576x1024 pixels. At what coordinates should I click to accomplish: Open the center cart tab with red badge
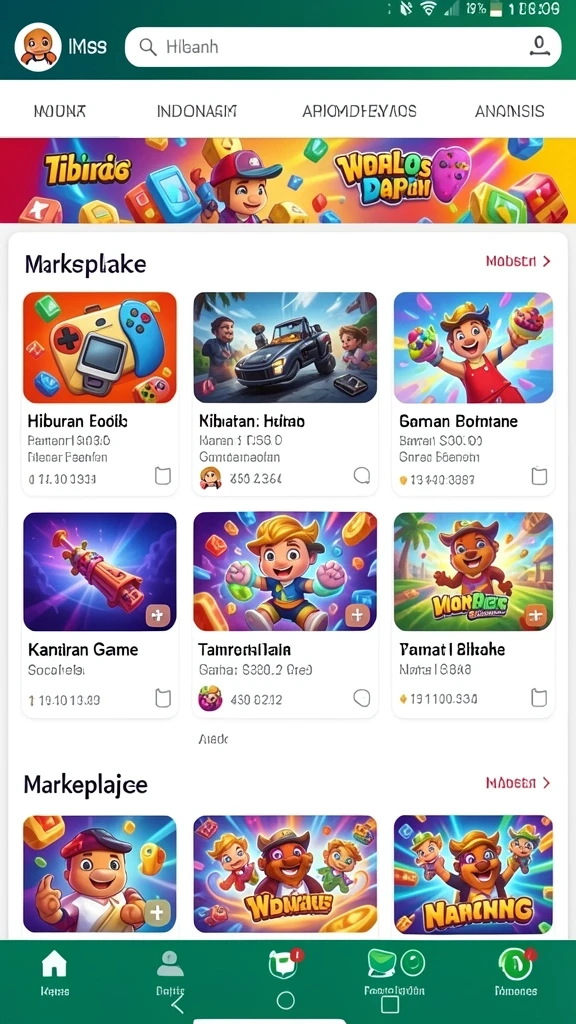285,964
